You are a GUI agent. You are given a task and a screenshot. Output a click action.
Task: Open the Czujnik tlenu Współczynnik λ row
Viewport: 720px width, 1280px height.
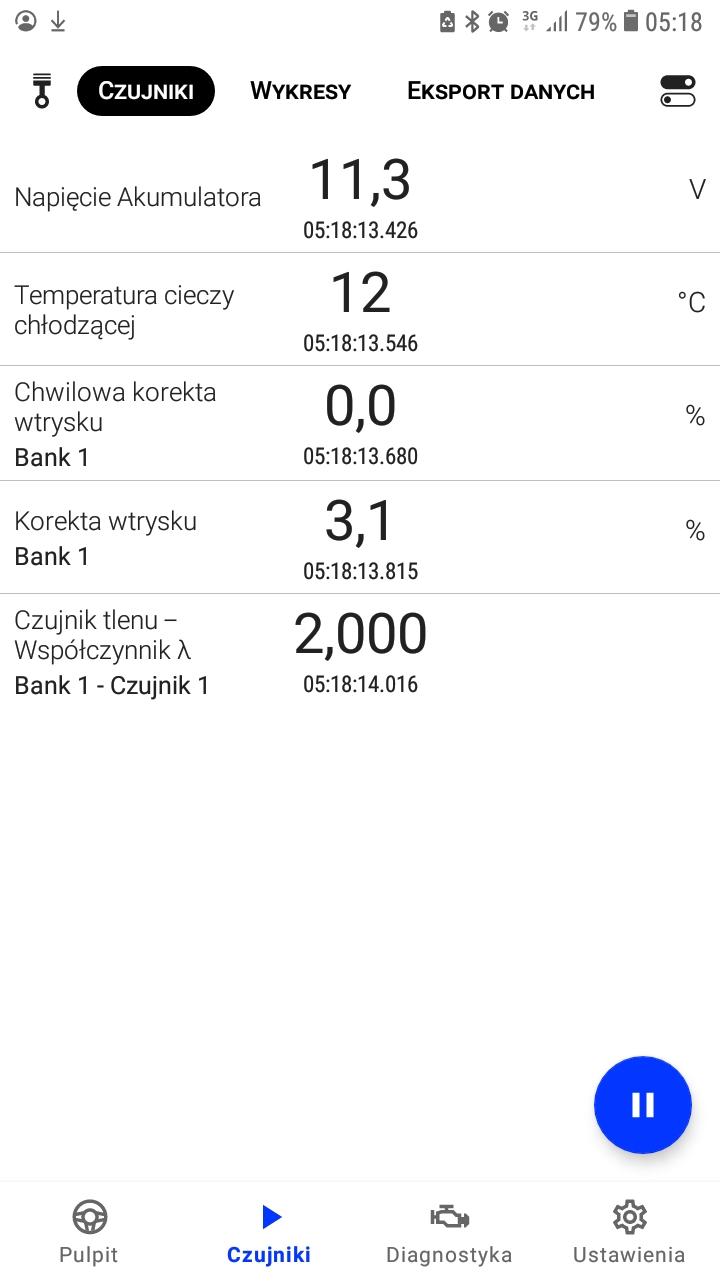point(360,652)
